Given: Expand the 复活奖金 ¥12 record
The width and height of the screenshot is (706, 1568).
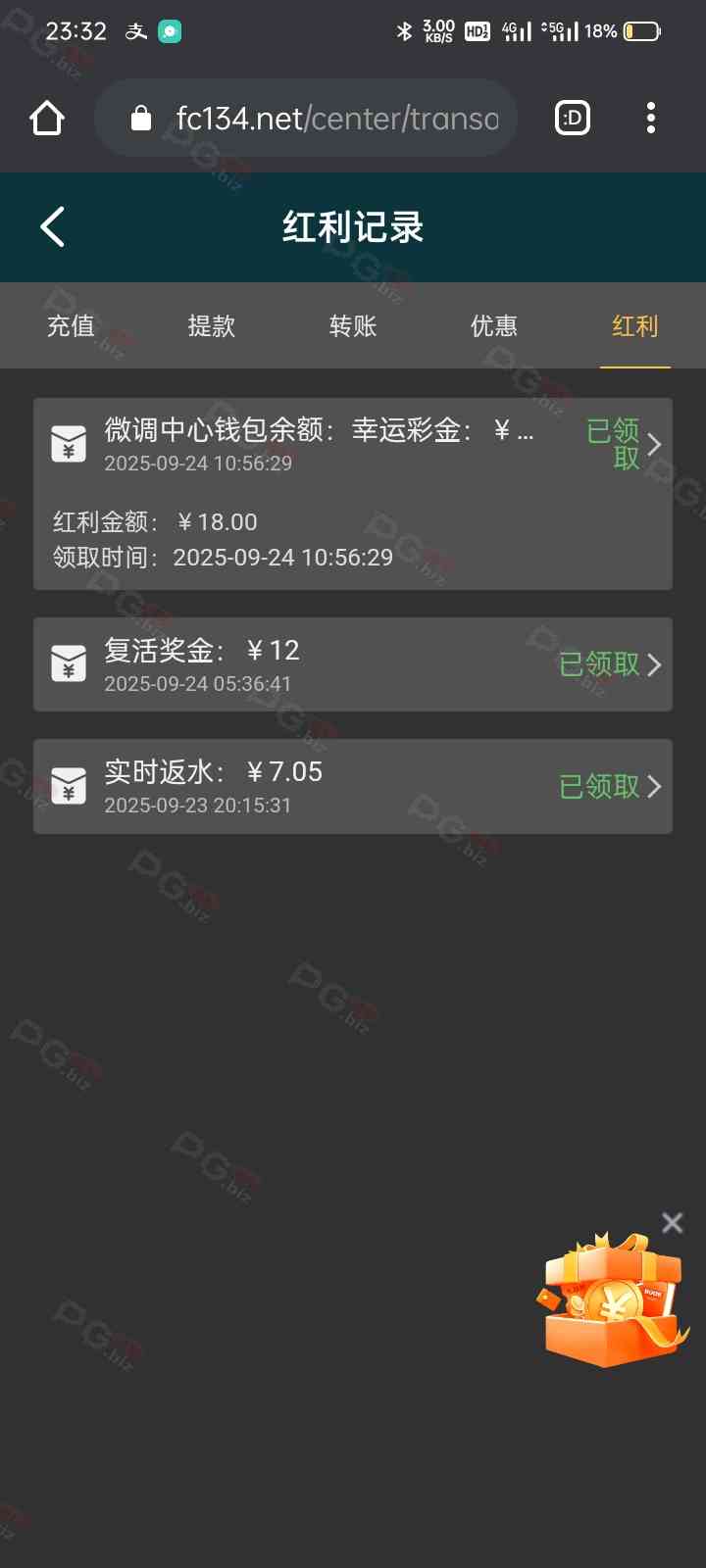Looking at the screenshot, I should click(x=654, y=664).
